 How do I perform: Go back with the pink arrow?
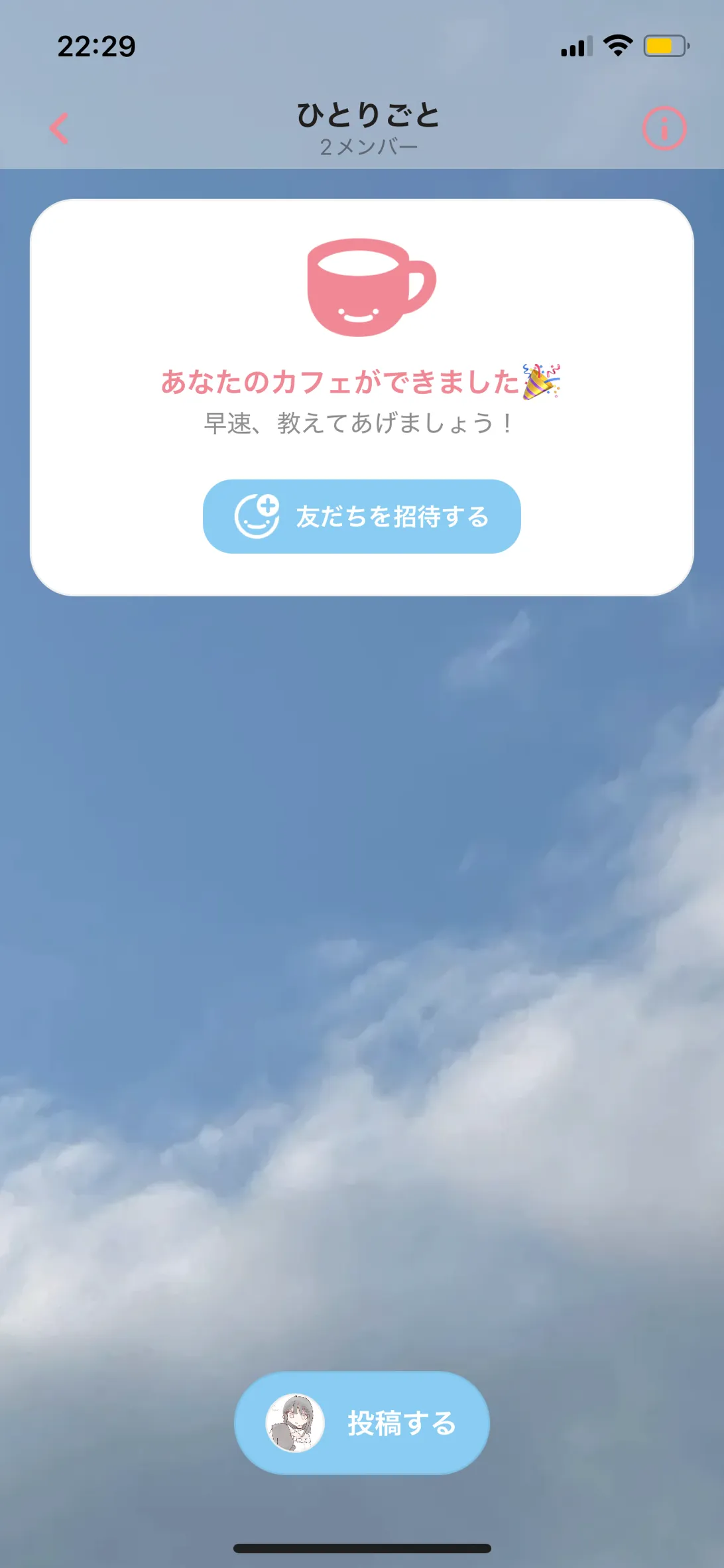[x=60, y=128]
